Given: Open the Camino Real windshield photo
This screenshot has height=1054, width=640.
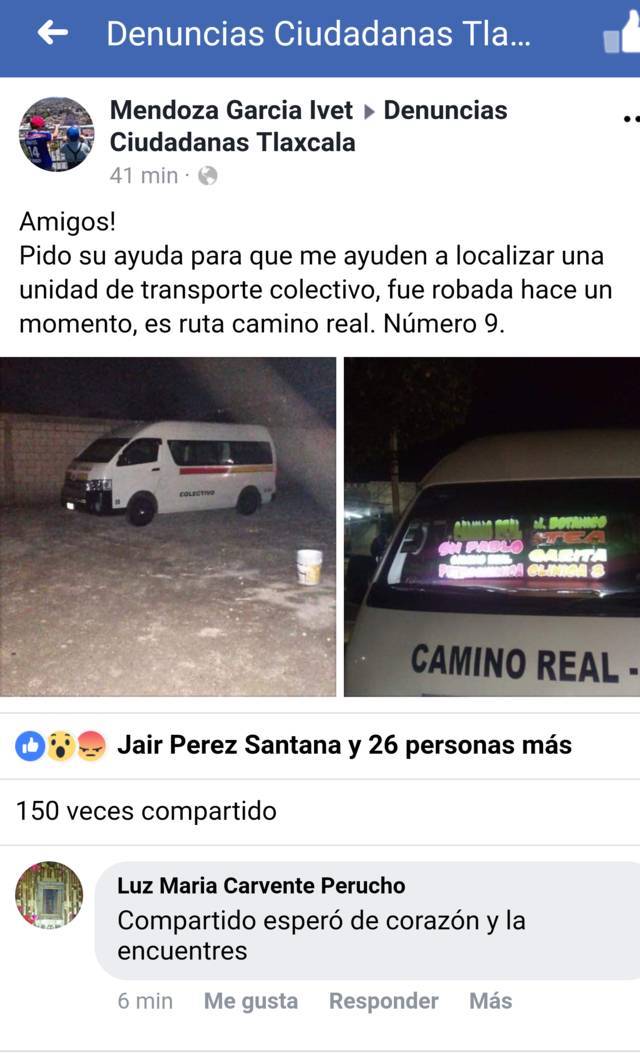Looking at the screenshot, I should [x=492, y=527].
